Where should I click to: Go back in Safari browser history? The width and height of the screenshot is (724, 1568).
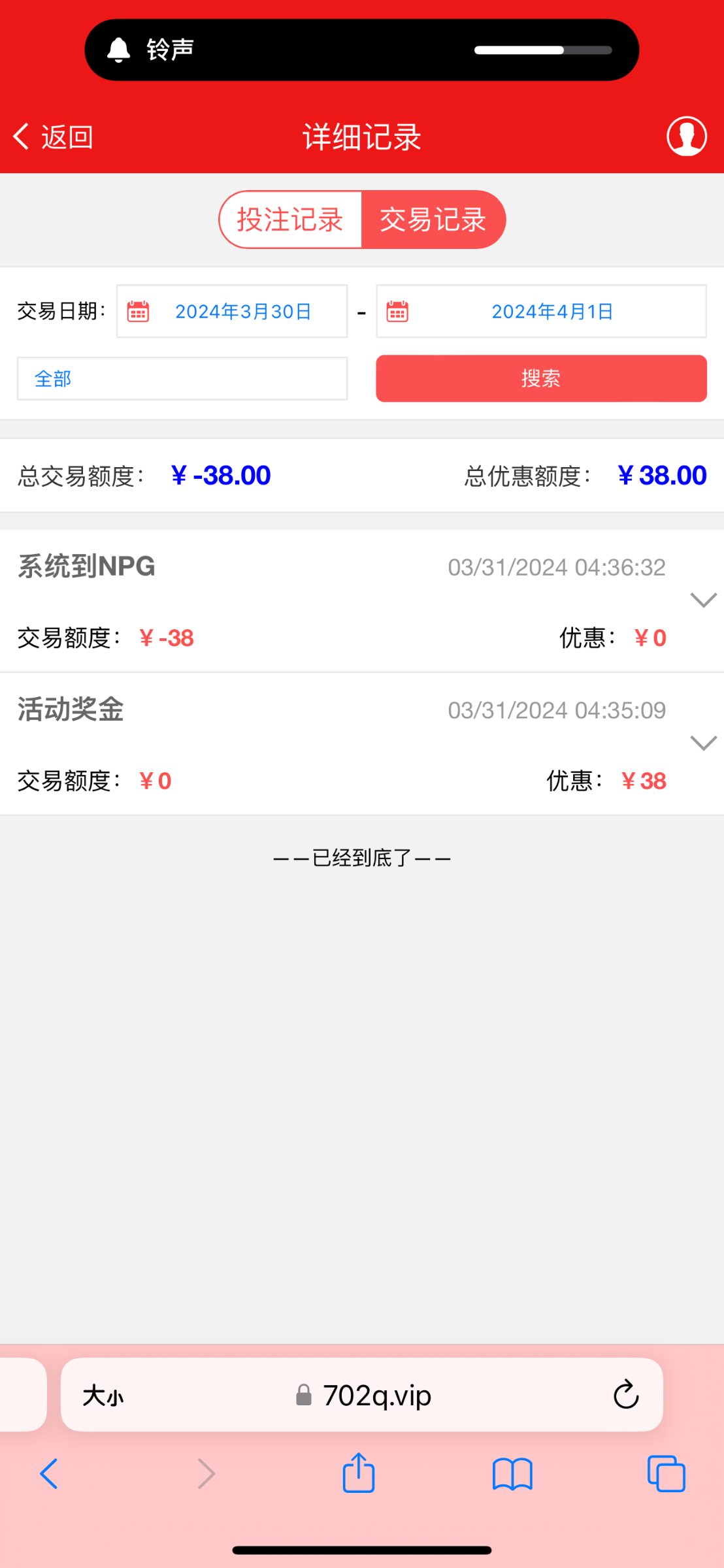pos(49,1474)
